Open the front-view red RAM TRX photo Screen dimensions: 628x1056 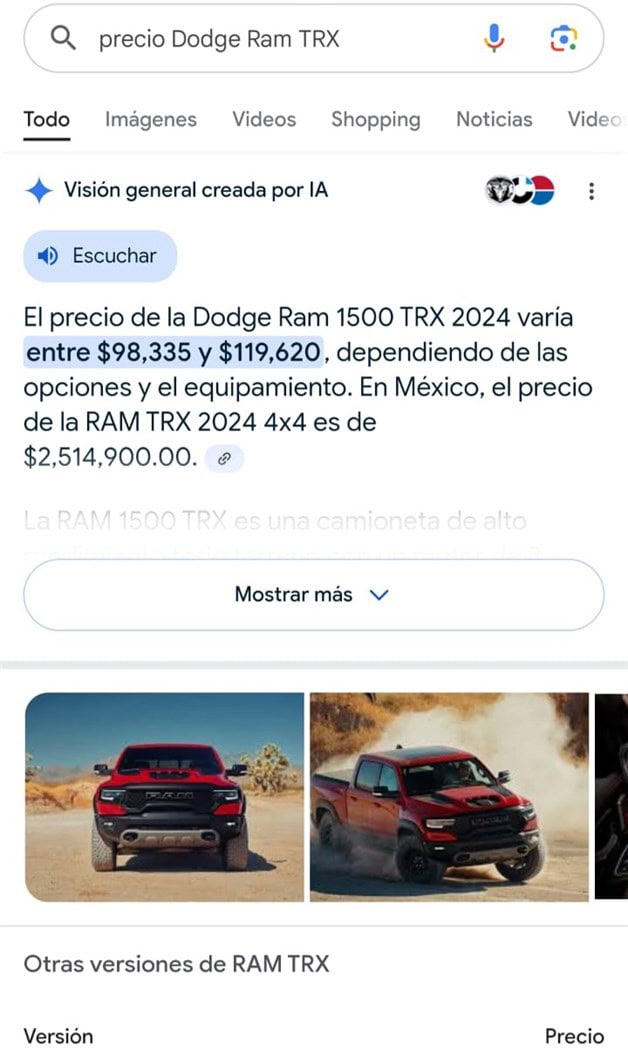164,797
